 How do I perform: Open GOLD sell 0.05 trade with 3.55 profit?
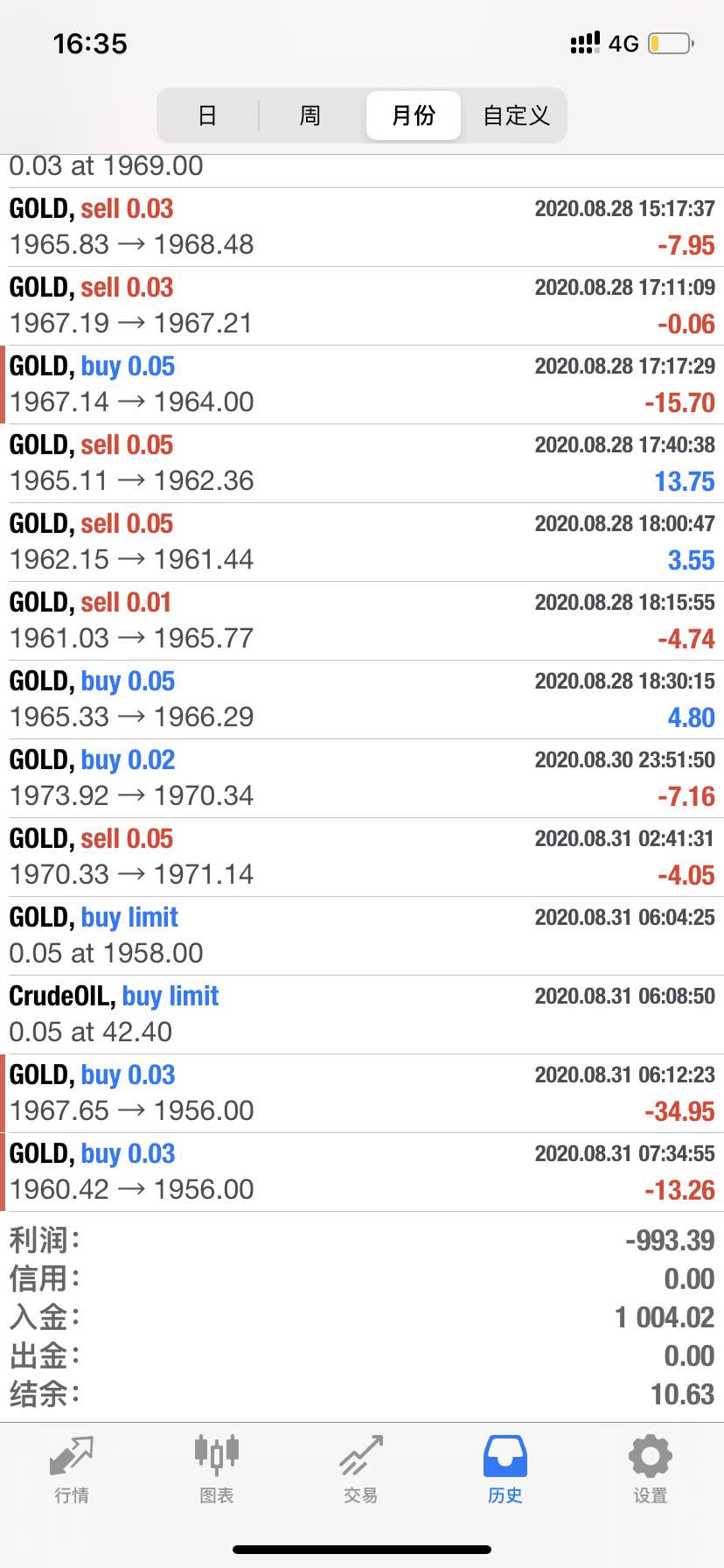click(x=362, y=542)
